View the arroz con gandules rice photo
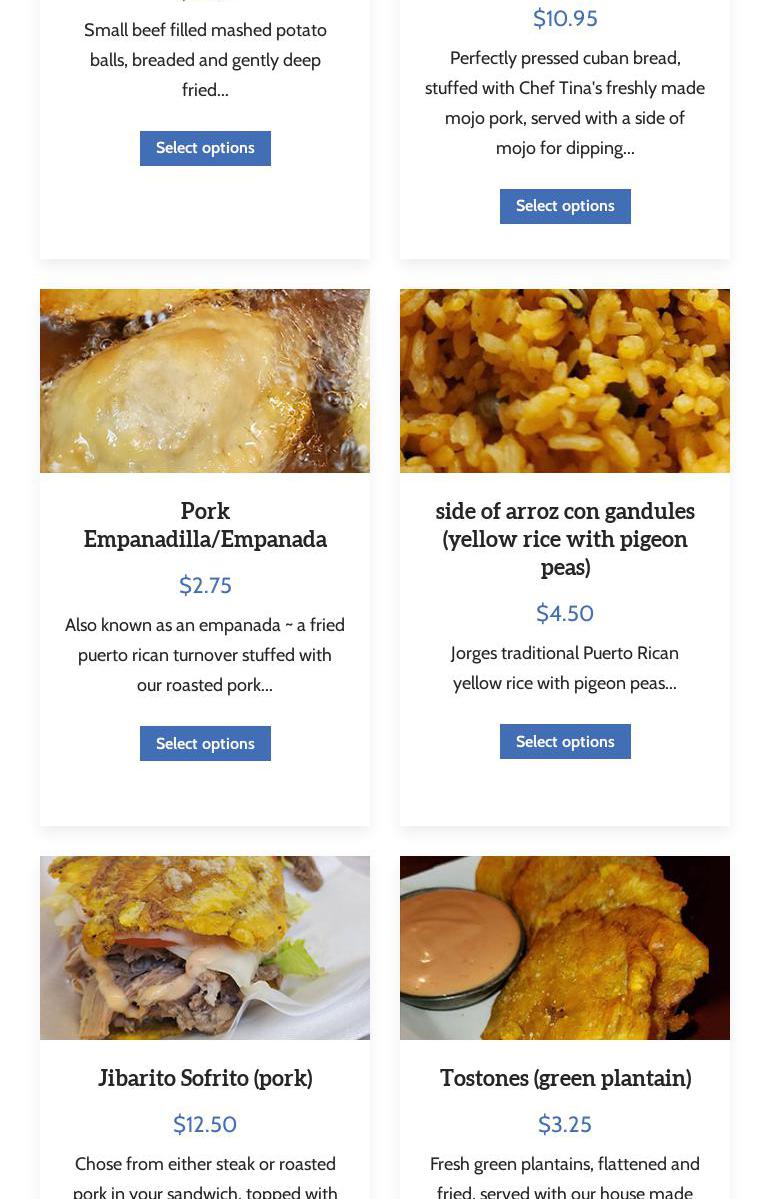 pos(565,381)
